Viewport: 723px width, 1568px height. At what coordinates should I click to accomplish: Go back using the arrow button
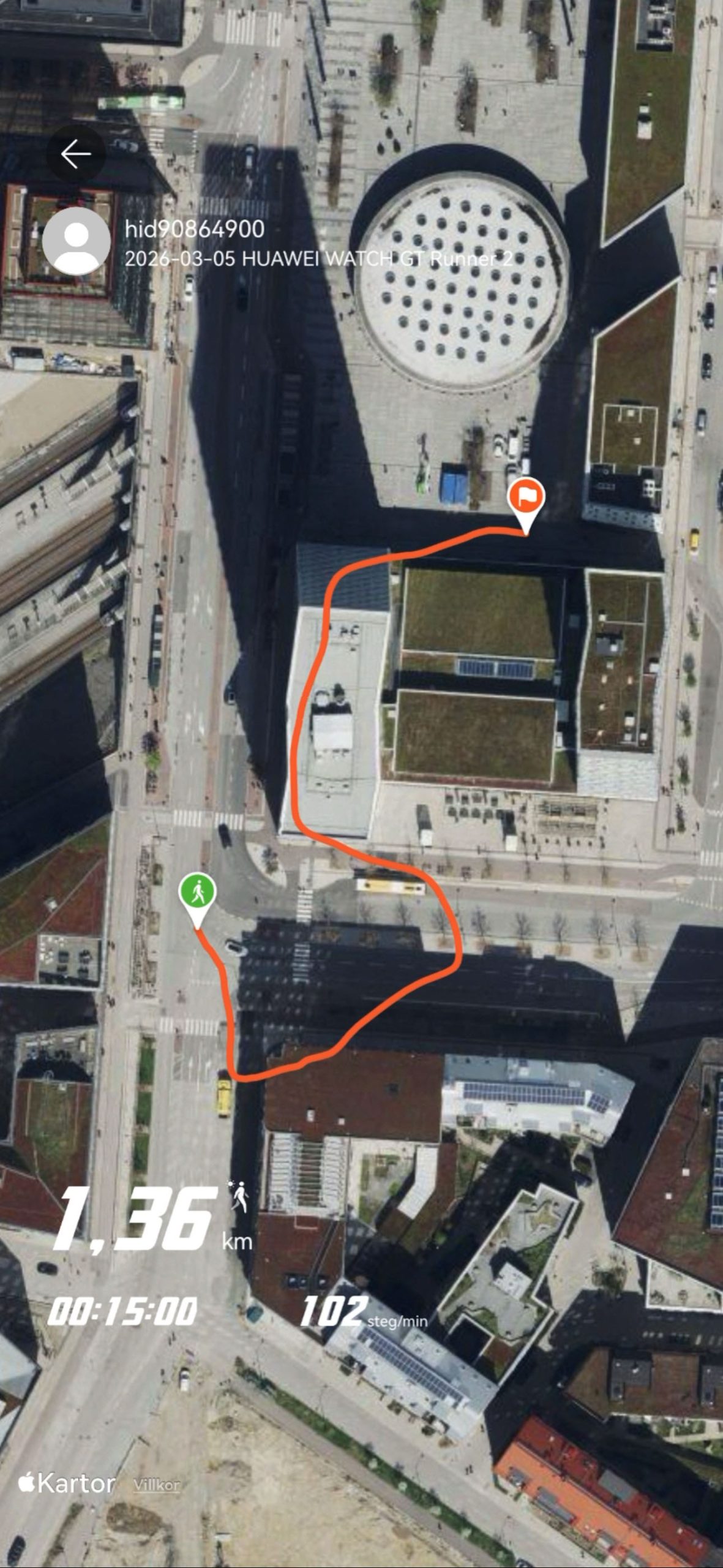point(76,154)
